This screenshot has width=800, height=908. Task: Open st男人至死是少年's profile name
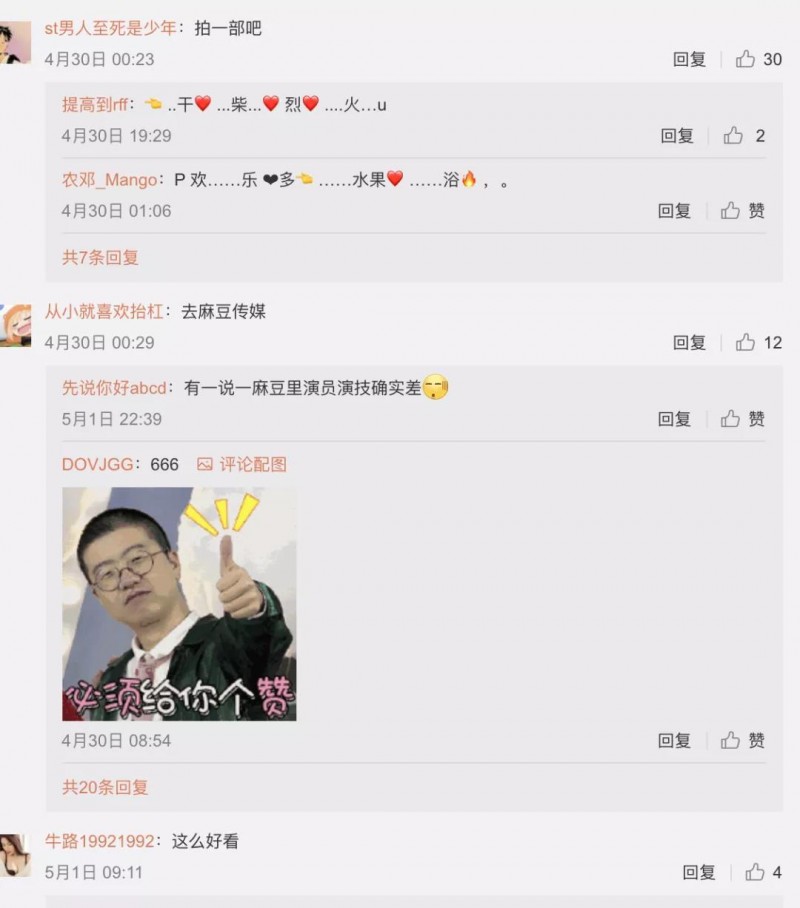[110, 28]
